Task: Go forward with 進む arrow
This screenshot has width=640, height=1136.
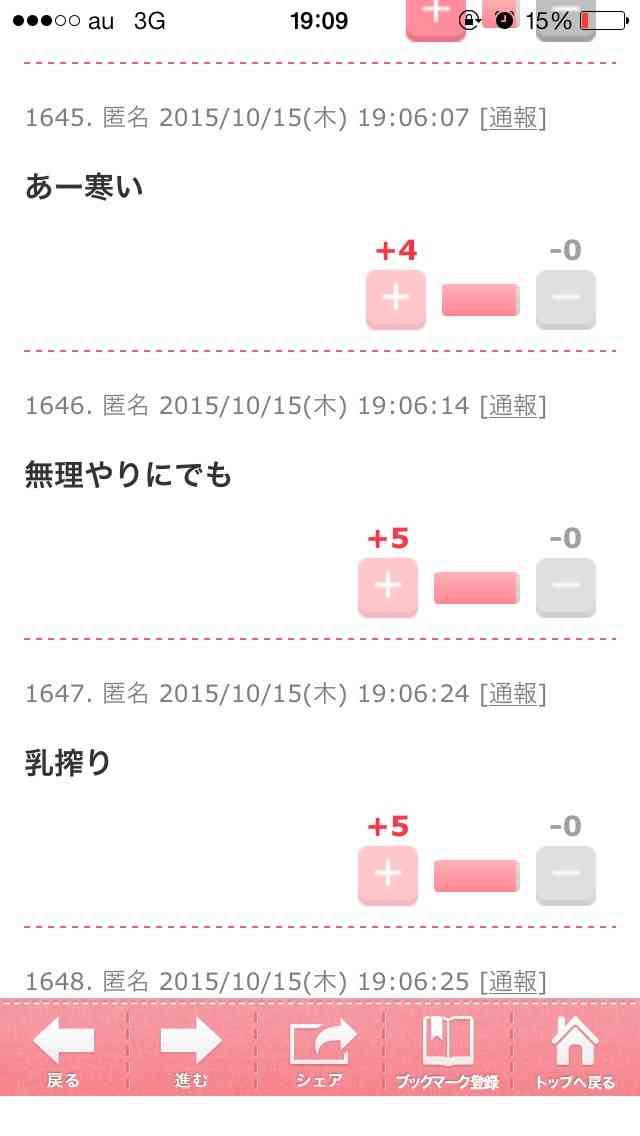Action: (x=191, y=1051)
